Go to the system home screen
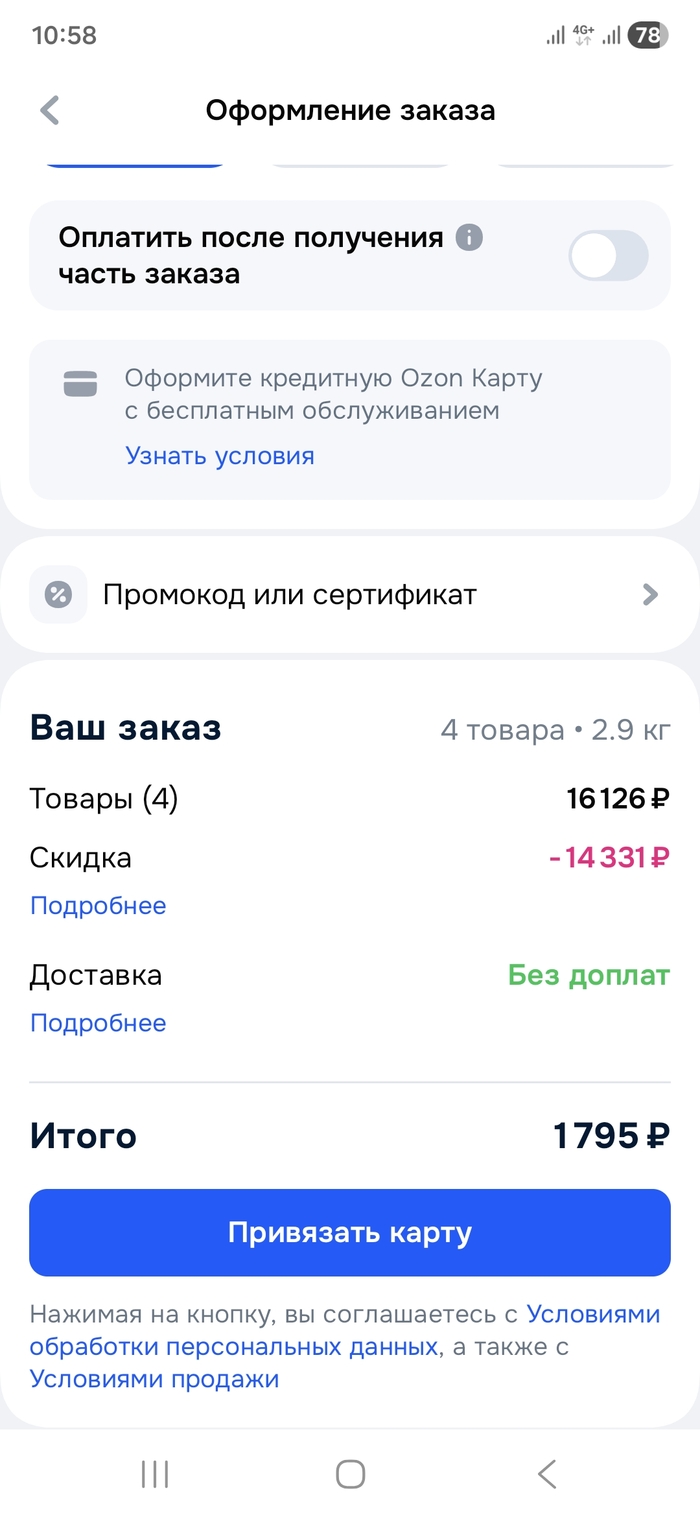Image resolution: width=700 pixels, height=1517 pixels. pyautogui.click(x=350, y=1473)
